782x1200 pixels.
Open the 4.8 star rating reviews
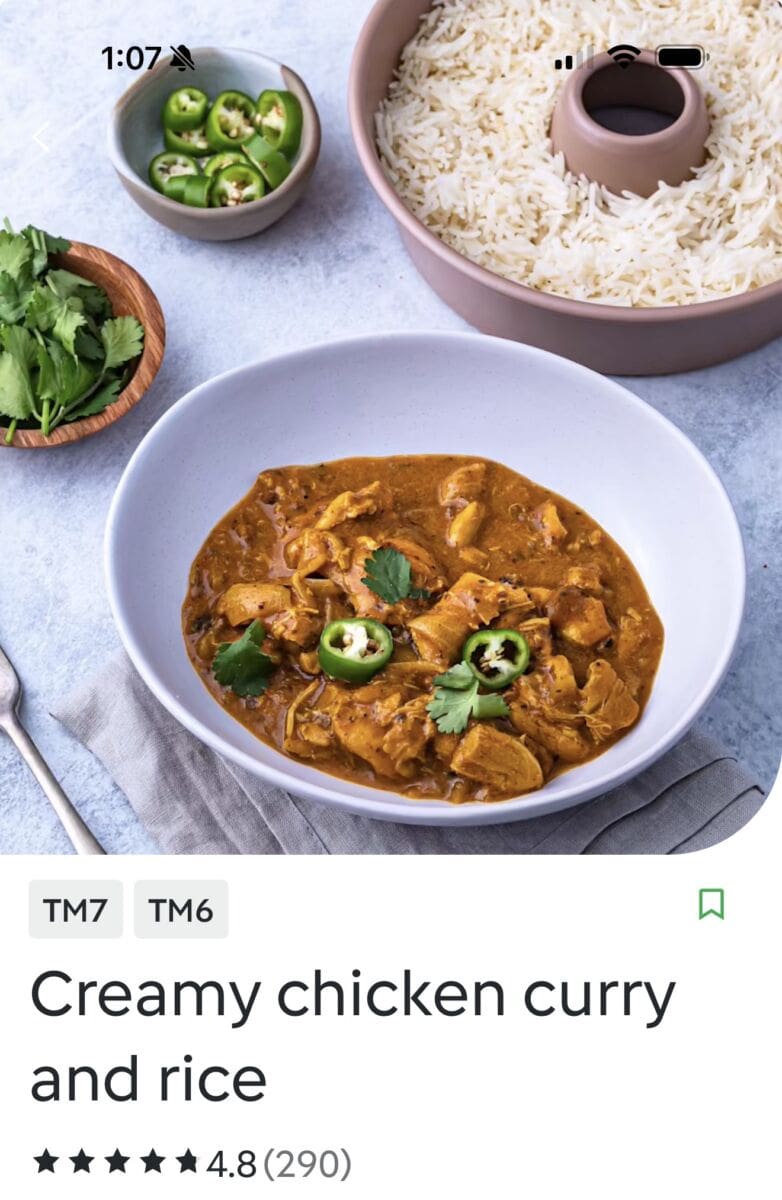[x=192, y=1164]
